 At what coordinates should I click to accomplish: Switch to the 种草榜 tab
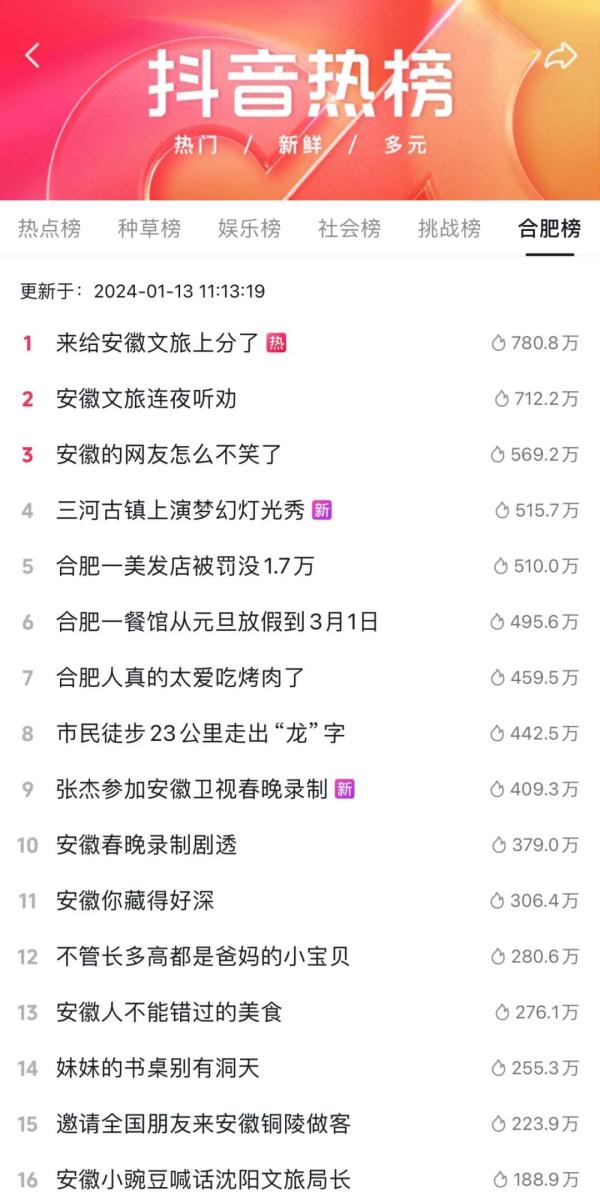coord(149,229)
